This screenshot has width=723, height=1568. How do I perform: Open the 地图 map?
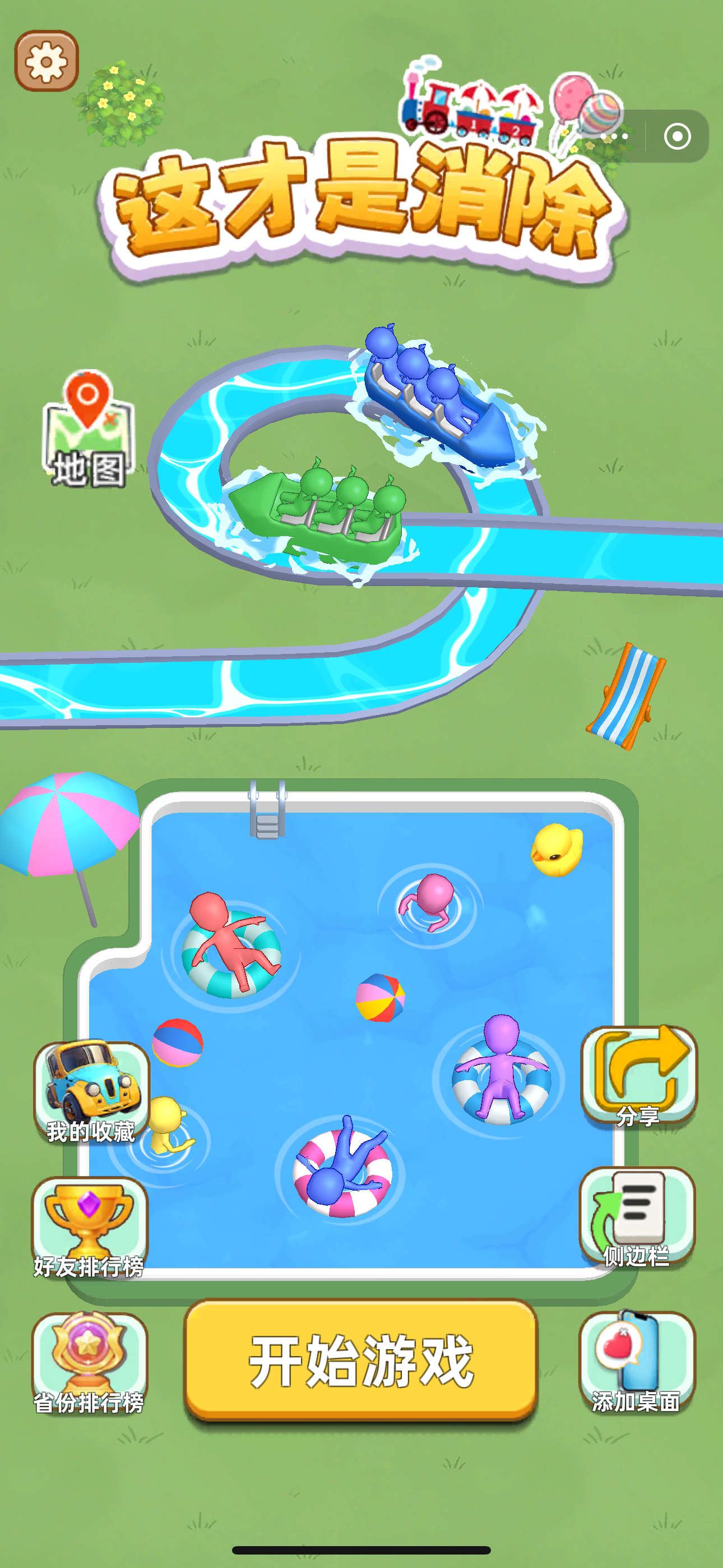pyautogui.click(x=88, y=430)
